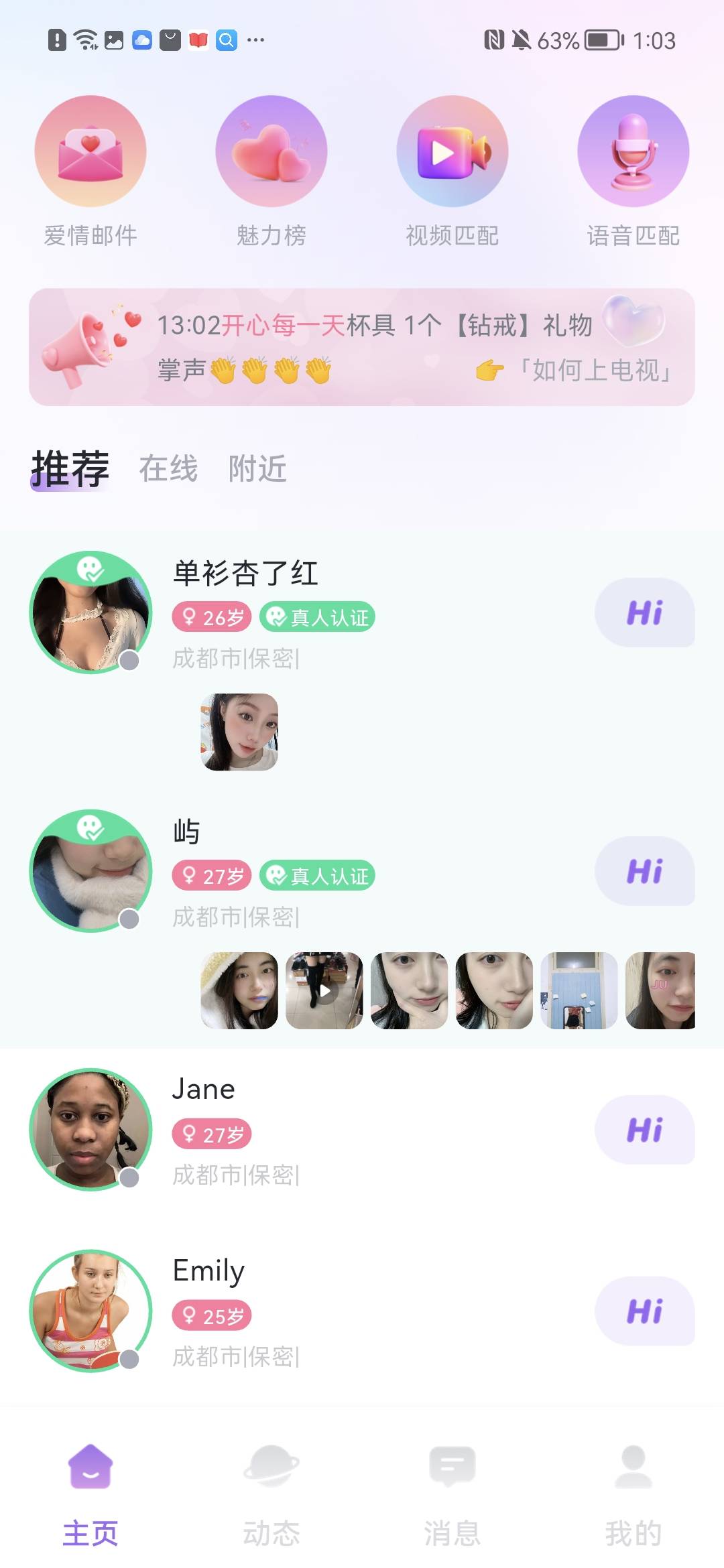The height and width of the screenshot is (1568, 724).
Task: Open the 魅力榜 charm ranking
Action: 271,151
